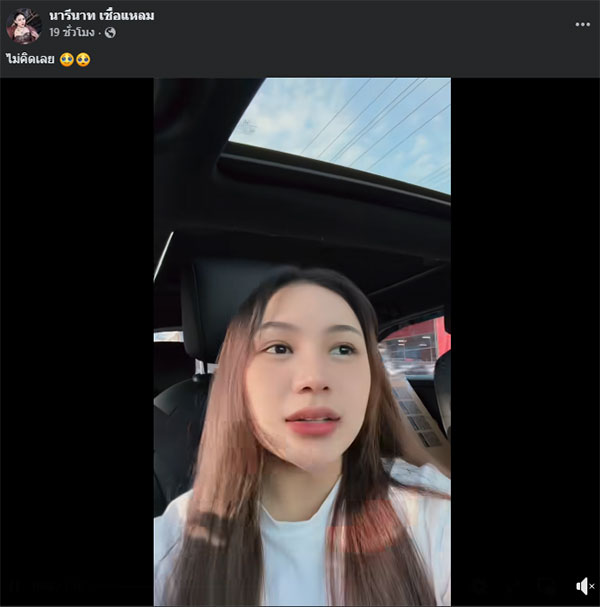Open the profile picture of นารีนาท เชื้อแหลม

pyautogui.click(x=23, y=25)
